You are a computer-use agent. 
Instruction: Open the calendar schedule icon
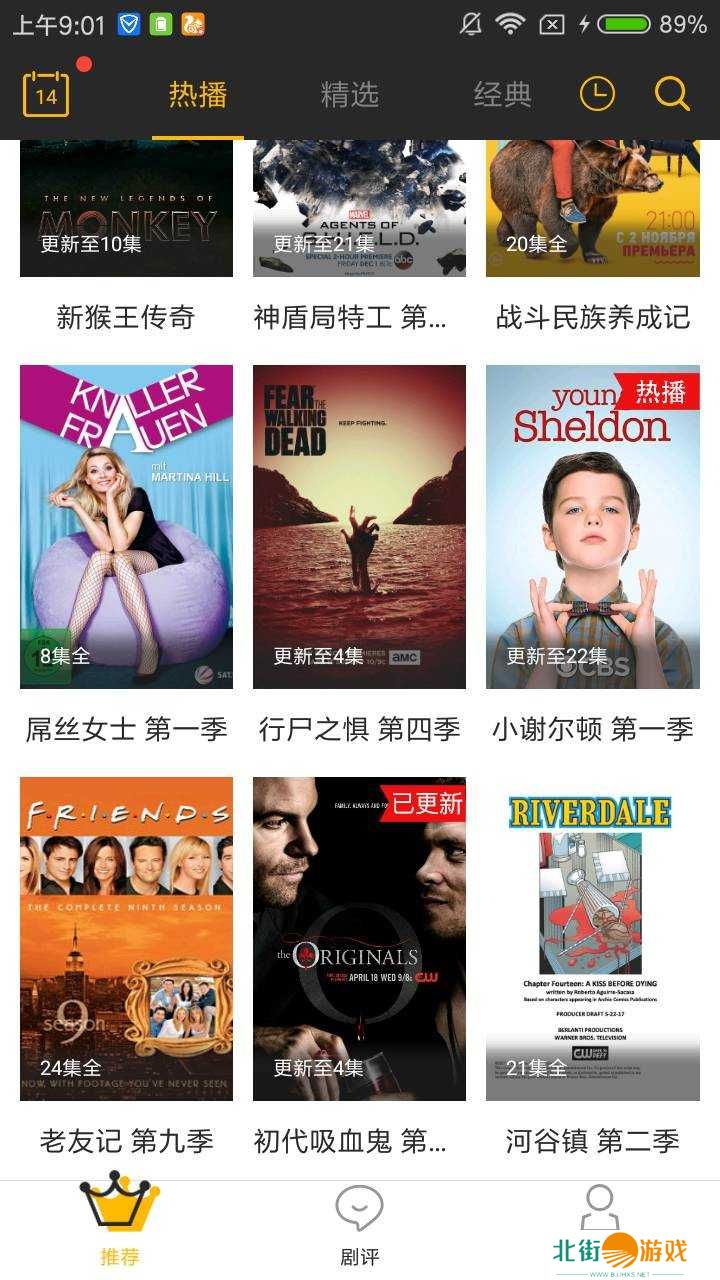[x=46, y=95]
